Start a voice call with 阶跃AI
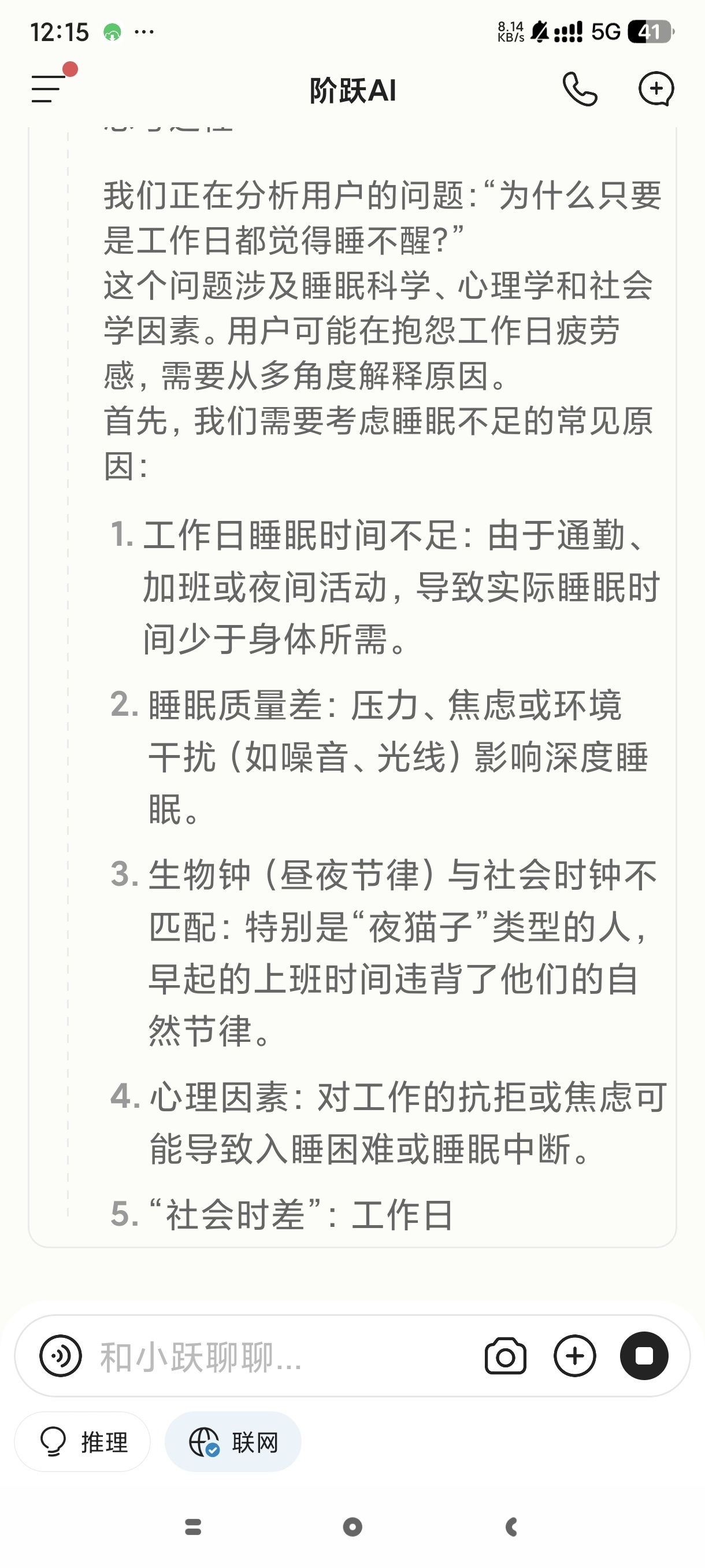The height and width of the screenshot is (1568, 705). (579, 90)
